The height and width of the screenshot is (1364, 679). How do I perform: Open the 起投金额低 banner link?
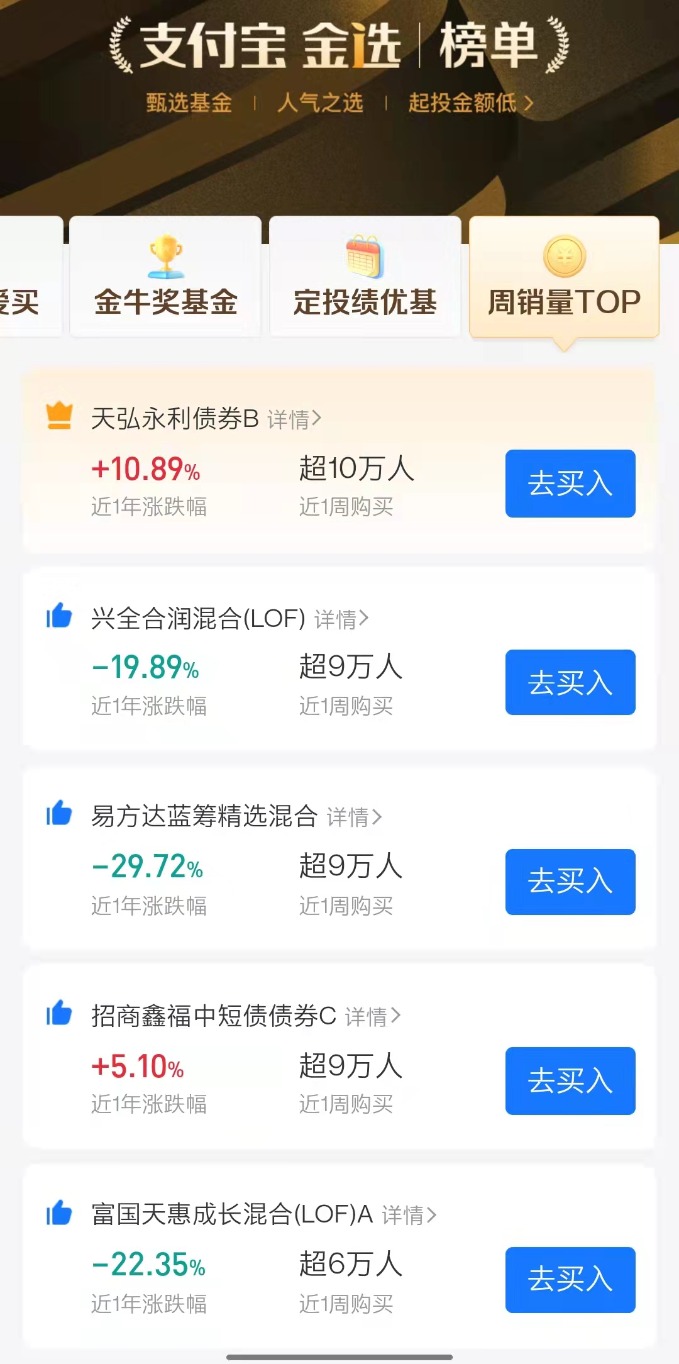471,103
